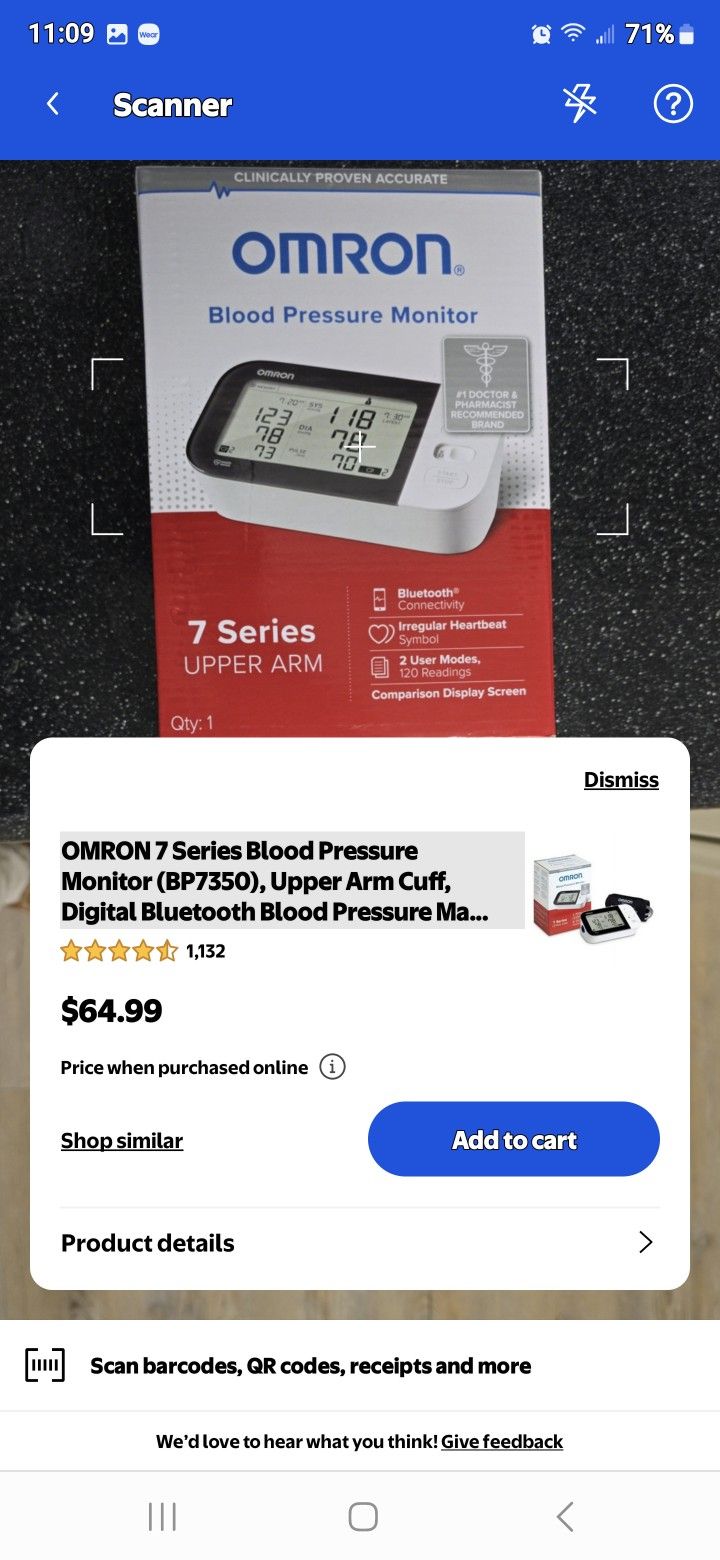Viewport: 720px width, 1560px height.
Task: Tap the star rating stars
Action: [118, 951]
